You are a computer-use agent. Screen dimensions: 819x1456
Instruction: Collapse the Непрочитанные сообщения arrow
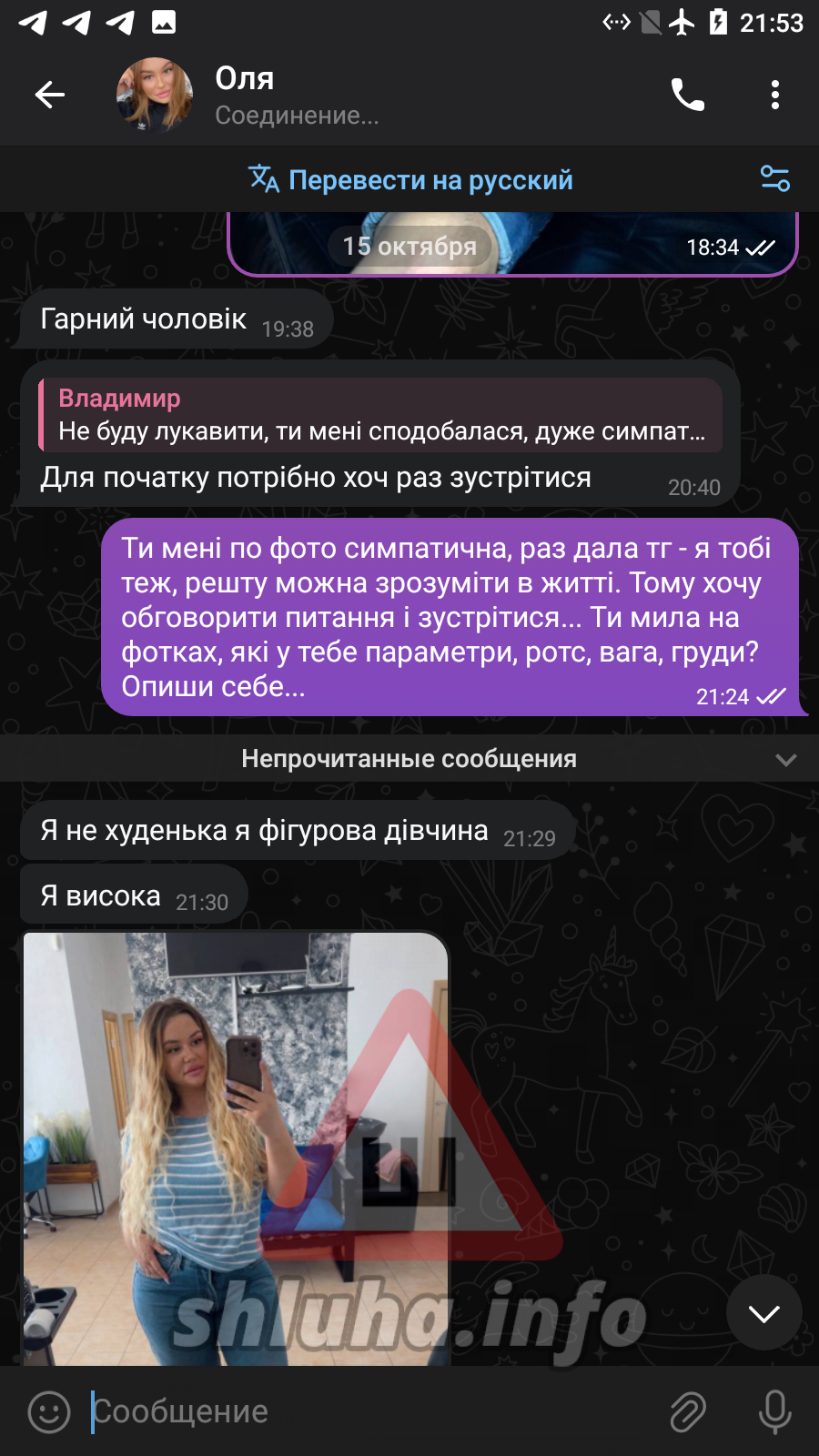click(x=785, y=759)
